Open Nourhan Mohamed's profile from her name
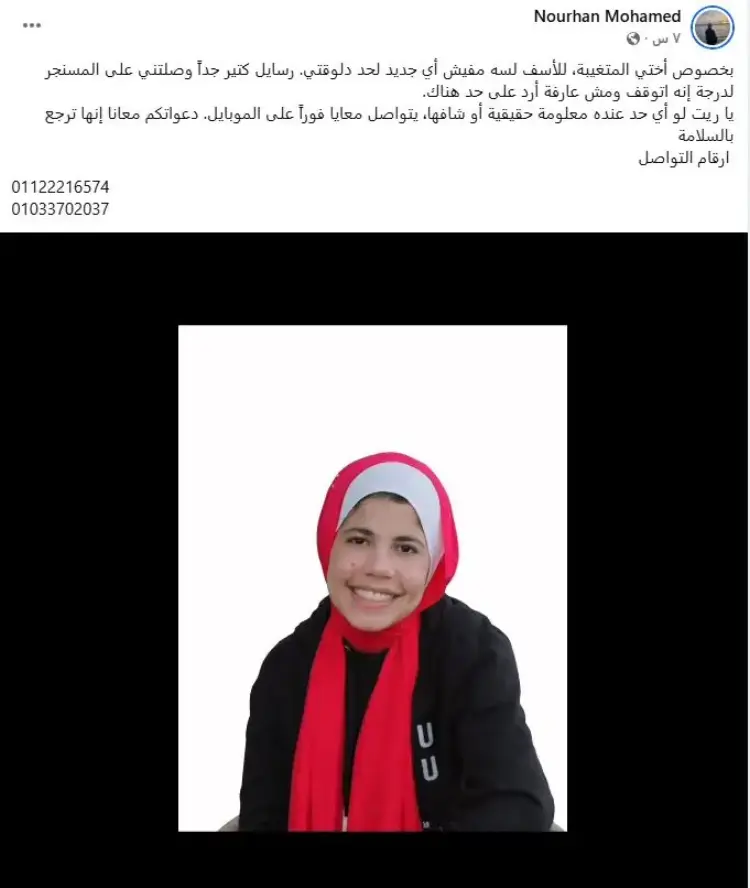 pos(607,16)
